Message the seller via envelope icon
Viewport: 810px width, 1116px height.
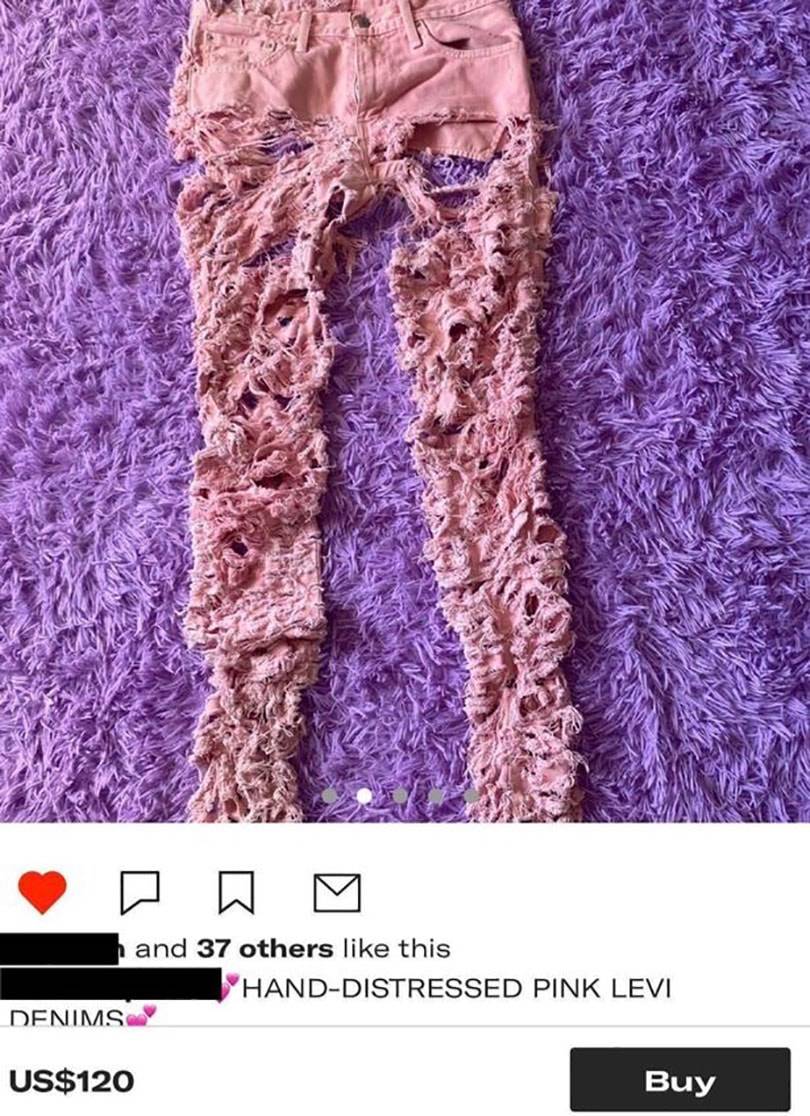tap(337, 891)
